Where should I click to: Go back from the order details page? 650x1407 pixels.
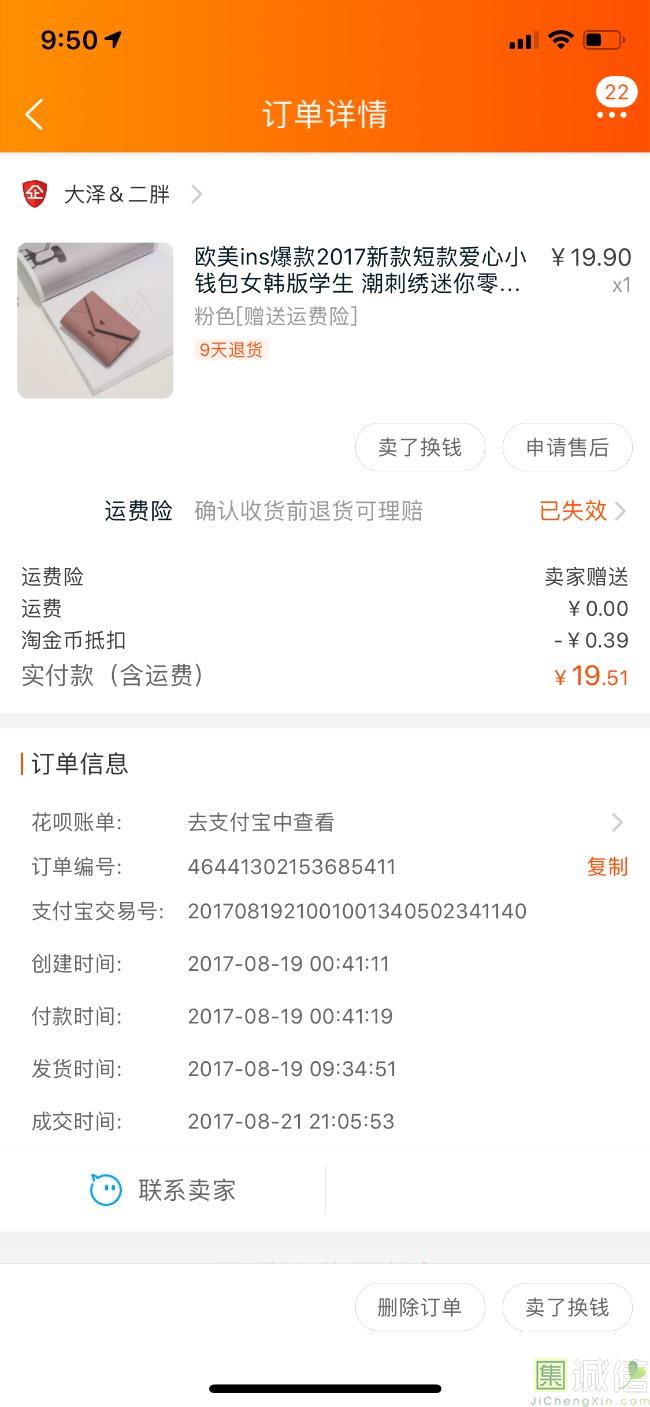[x=34, y=114]
